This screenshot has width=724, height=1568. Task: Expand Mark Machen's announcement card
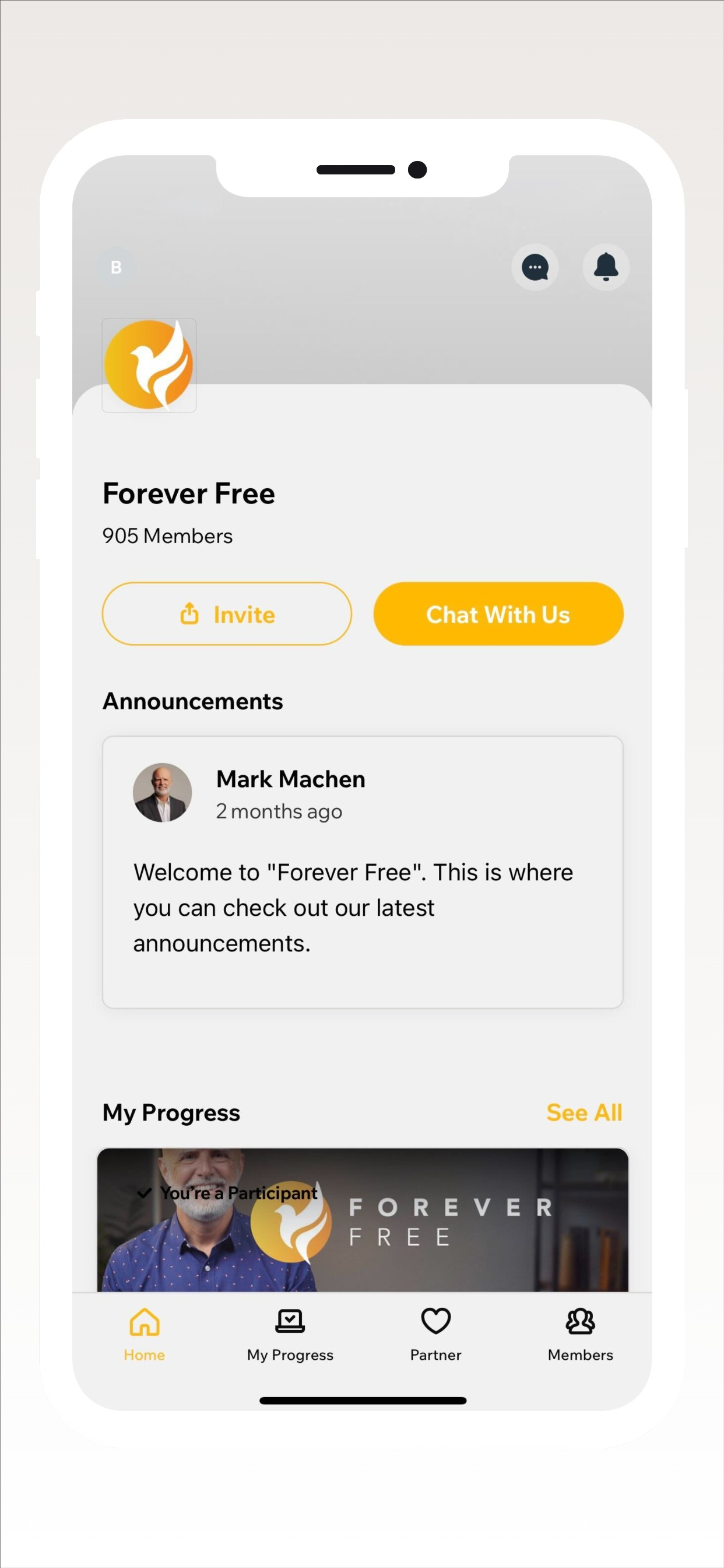[x=363, y=877]
